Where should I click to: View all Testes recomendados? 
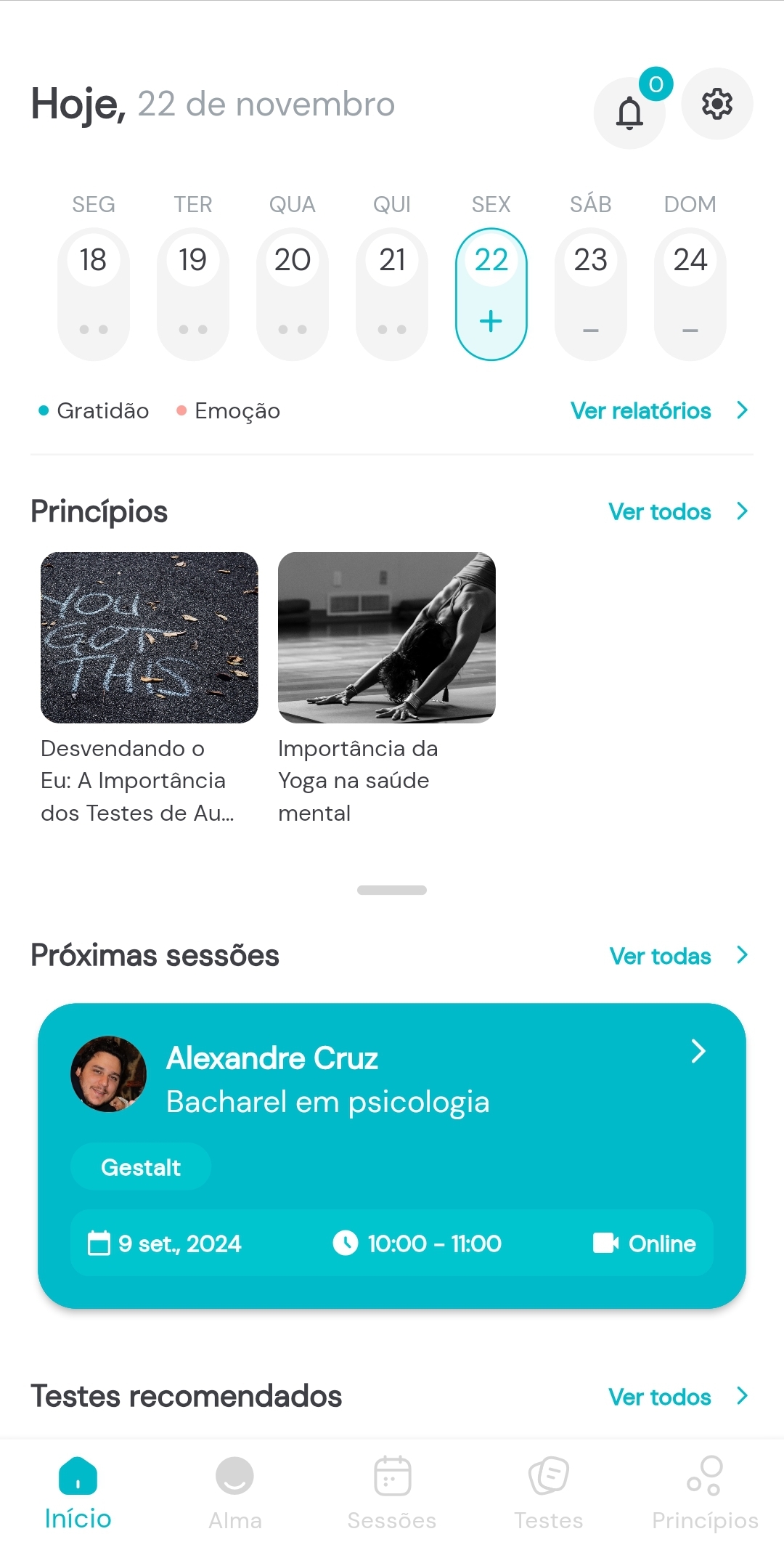678,1397
